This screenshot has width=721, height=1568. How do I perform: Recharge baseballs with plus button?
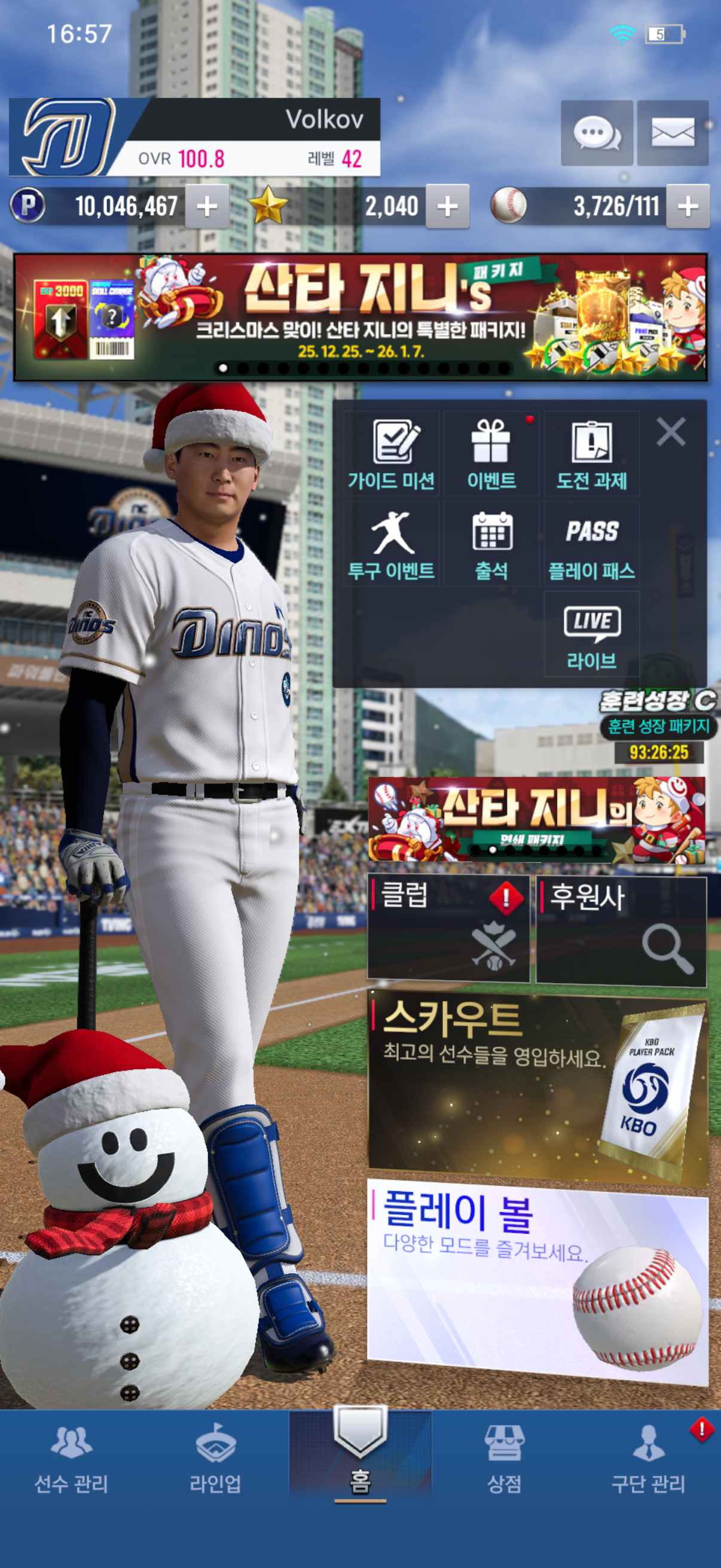coord(688,206)
